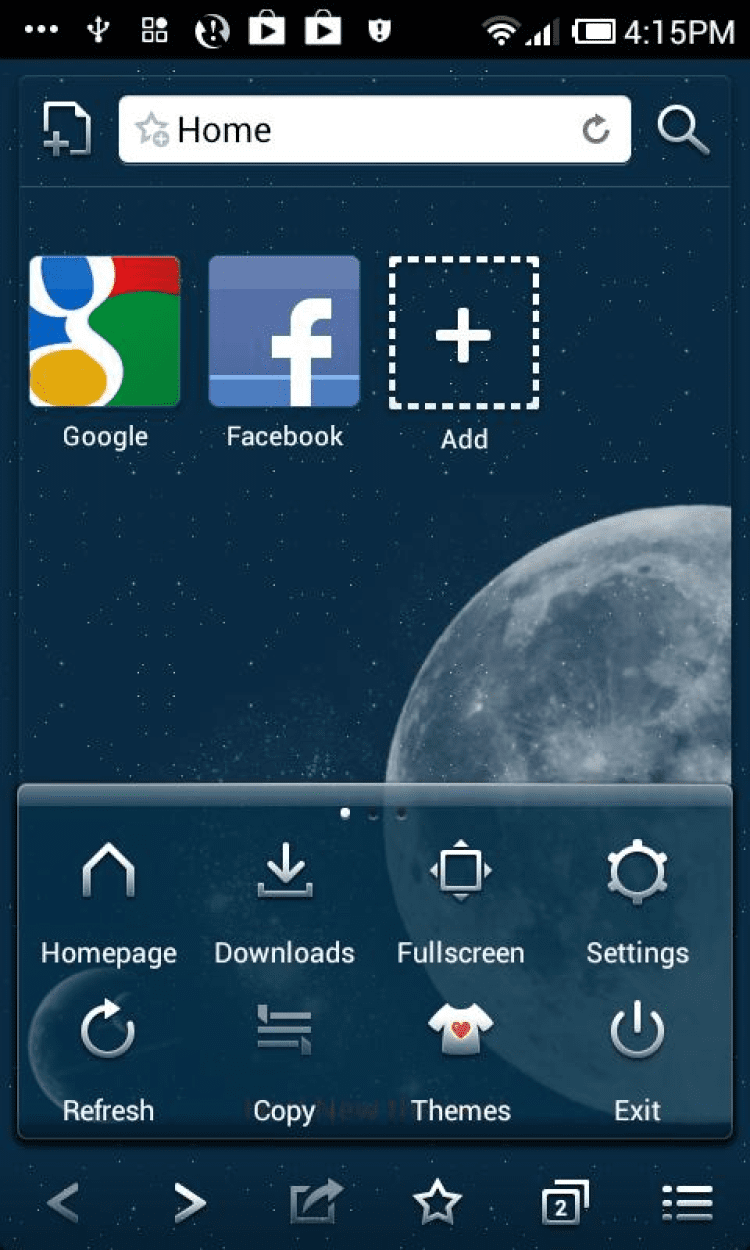Open the Facebook shortcut tile
The width and height of the screenshot is (750, 1250).
pos(284,331)
